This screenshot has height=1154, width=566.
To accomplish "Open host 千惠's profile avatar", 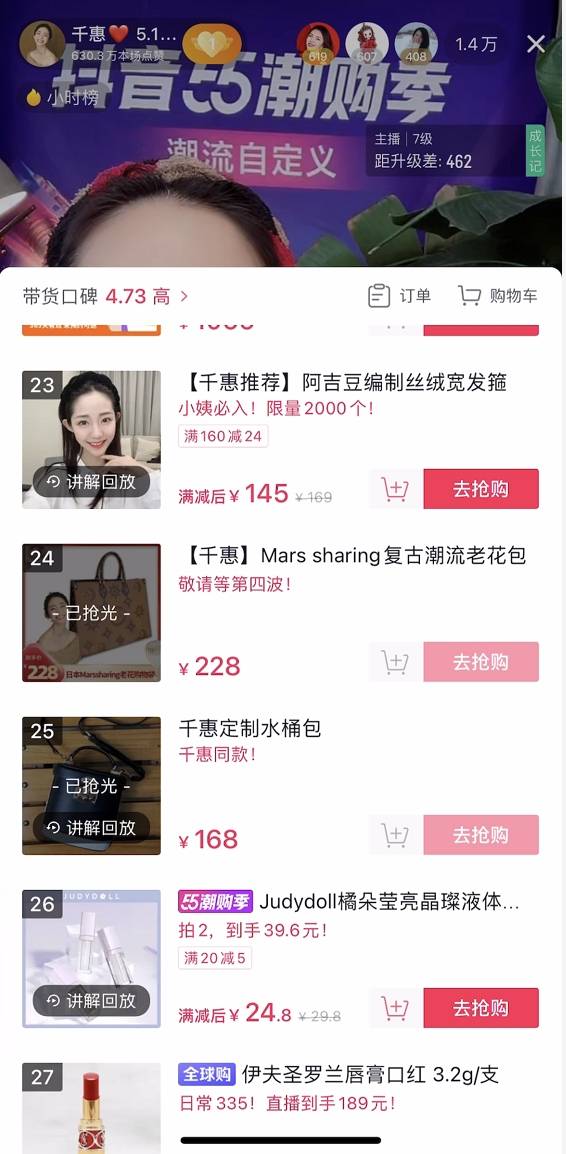I will click(x=42, y=44).
